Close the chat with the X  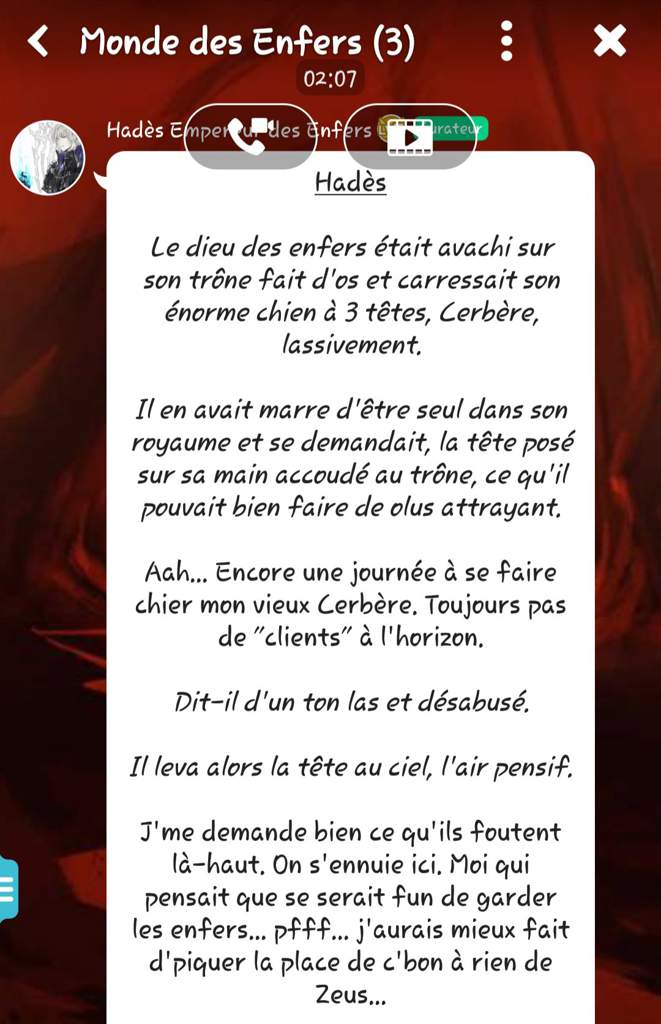click(609, 42)
